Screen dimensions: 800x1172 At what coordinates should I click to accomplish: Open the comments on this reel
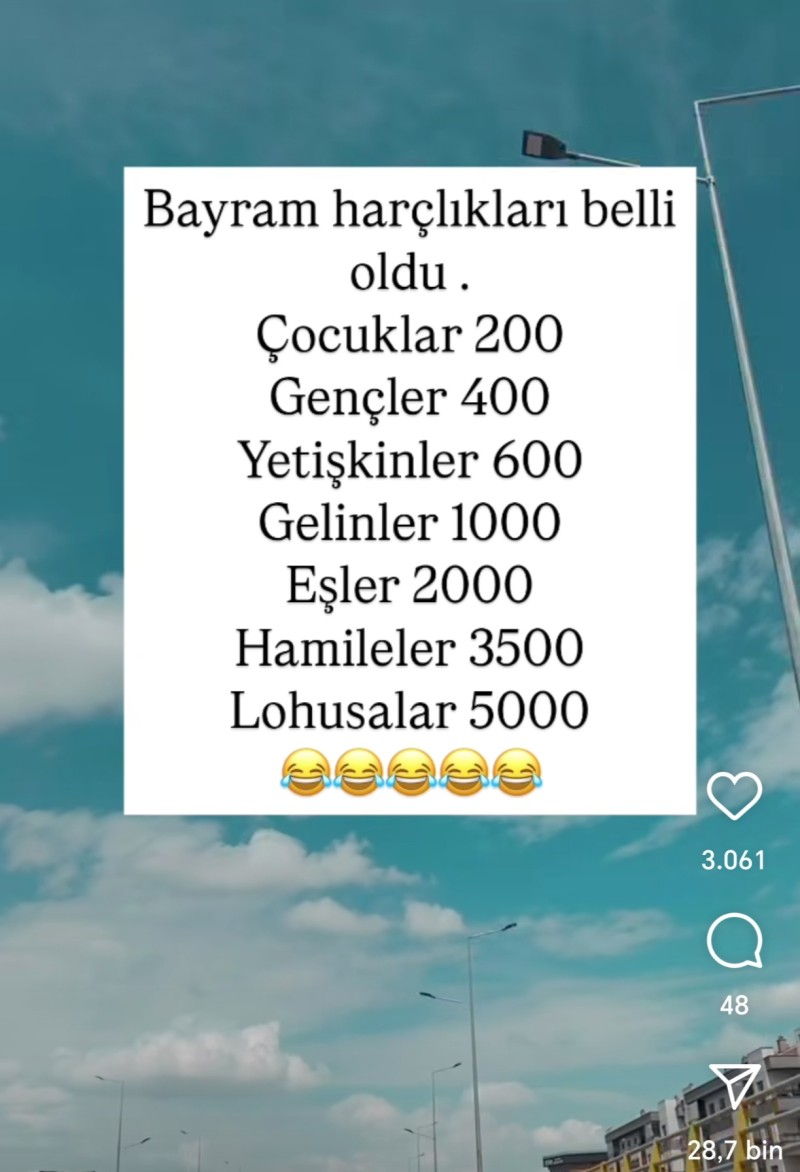[x=734, y=942]
